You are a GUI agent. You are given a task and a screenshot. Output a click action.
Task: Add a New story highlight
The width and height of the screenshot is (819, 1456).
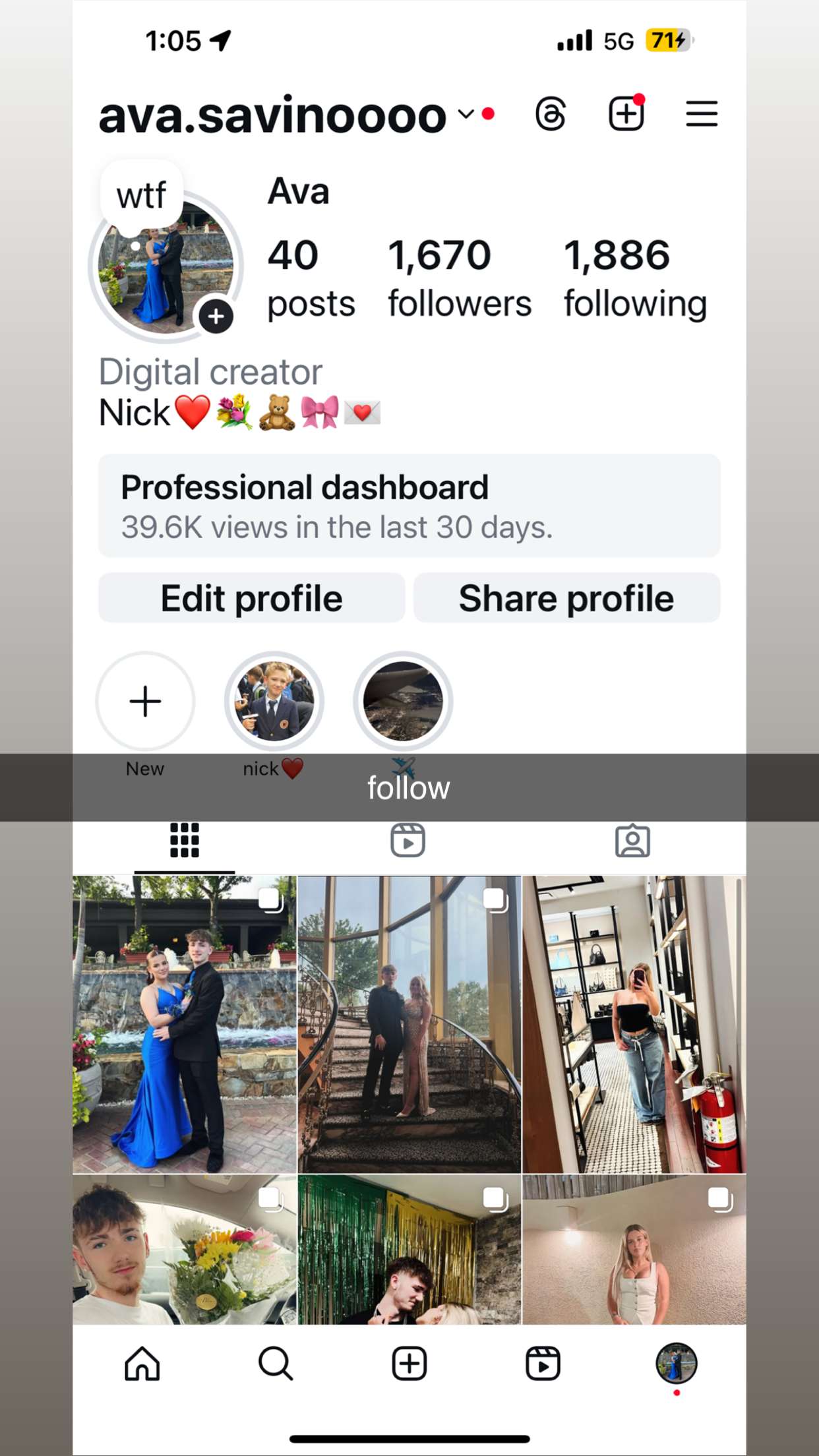145,701
